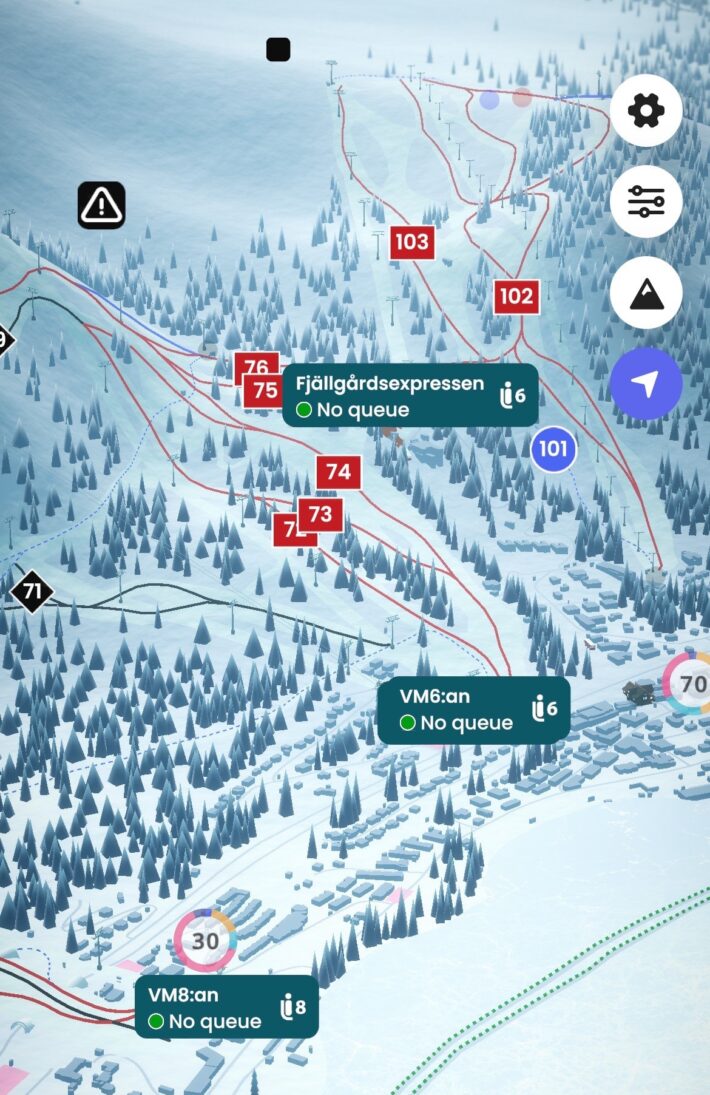Open the warning triangle alert marker
Image resolution: width=710 pixels, height=1095 pixels.
pos(101,206)
